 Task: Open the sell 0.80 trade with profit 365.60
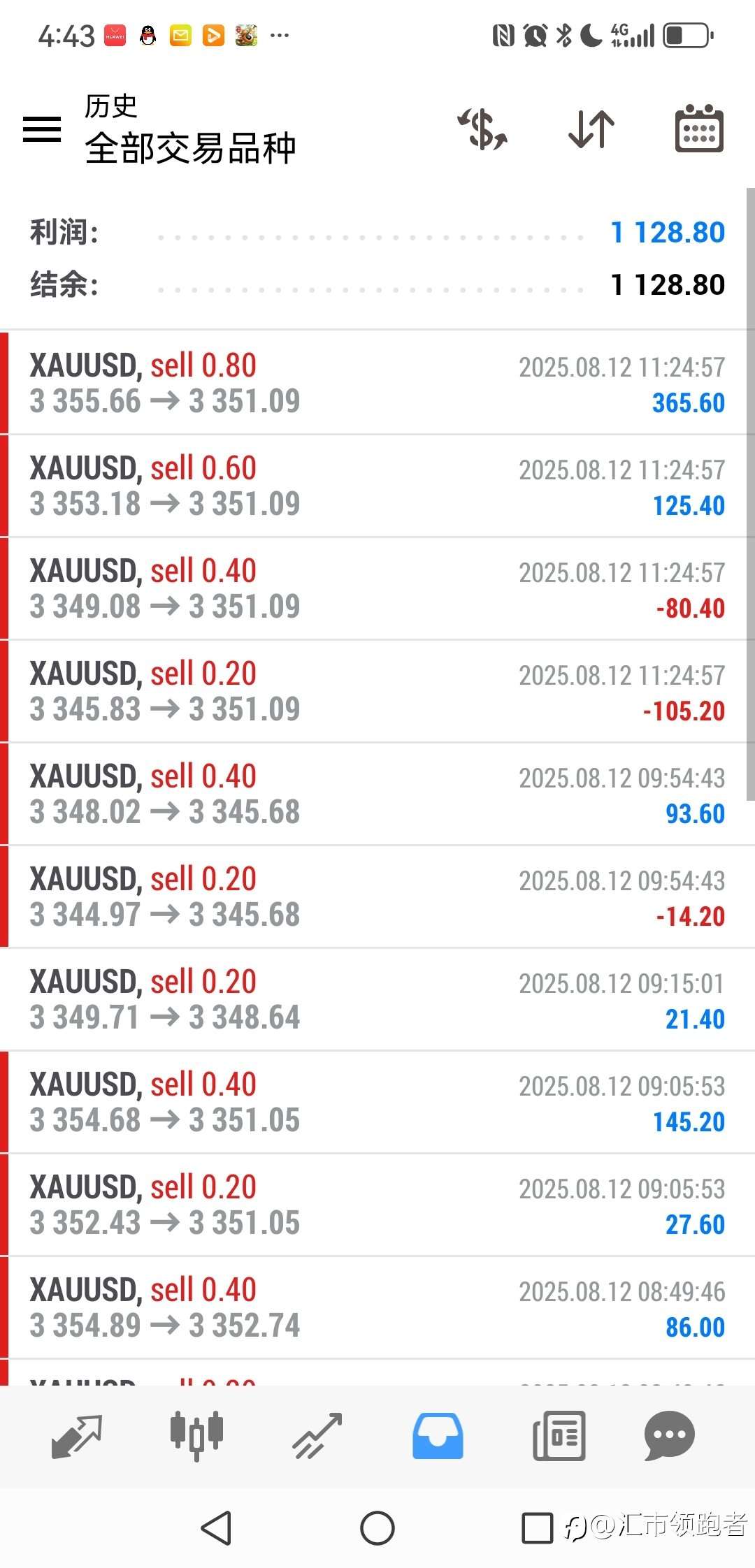377,383
